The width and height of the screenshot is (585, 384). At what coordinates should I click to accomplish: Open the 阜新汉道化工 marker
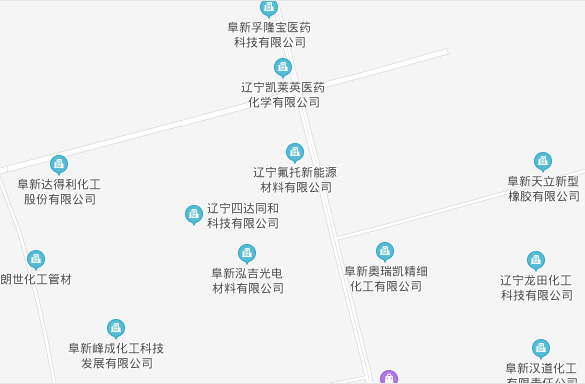tap(541, 349)
